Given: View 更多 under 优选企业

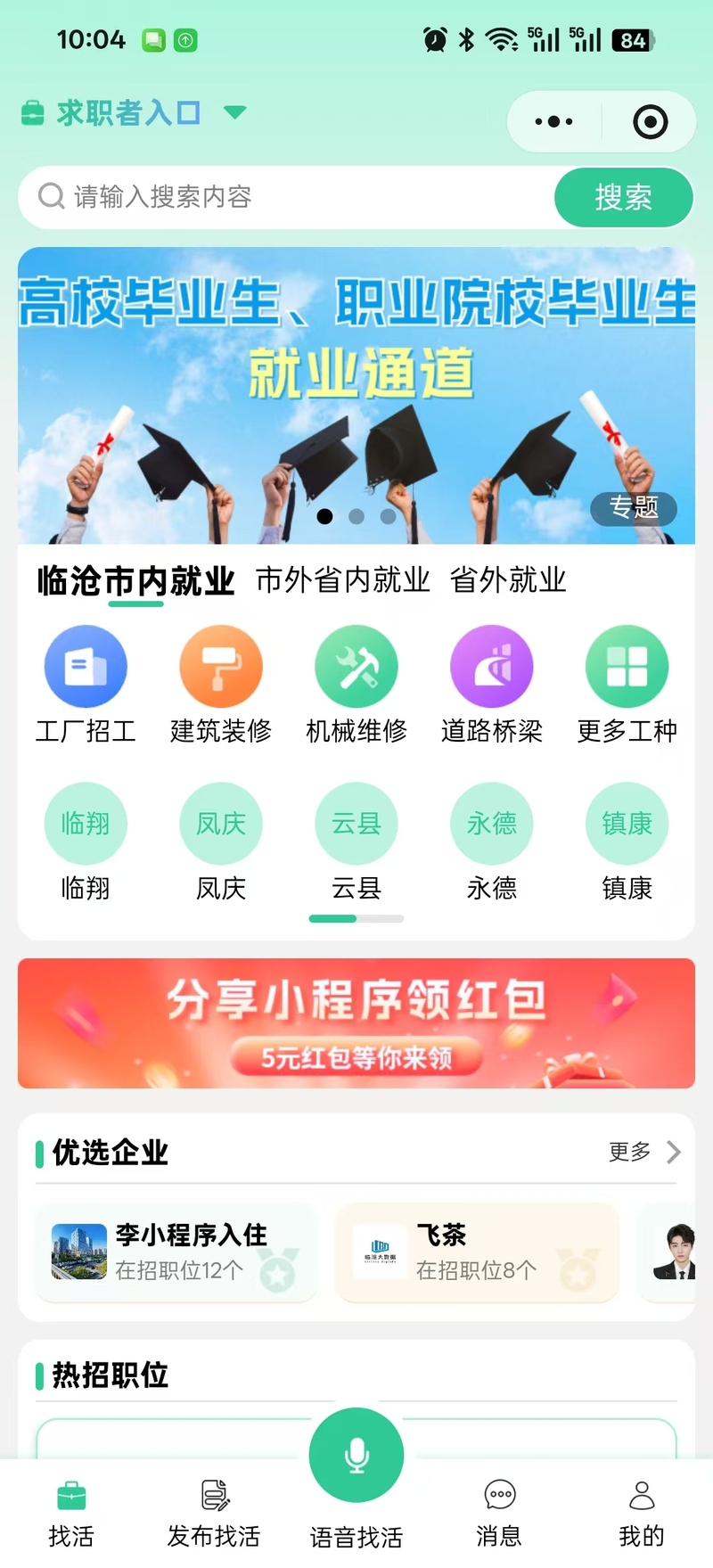Looking at the screenshot, I should click(x=643, y=1152).
